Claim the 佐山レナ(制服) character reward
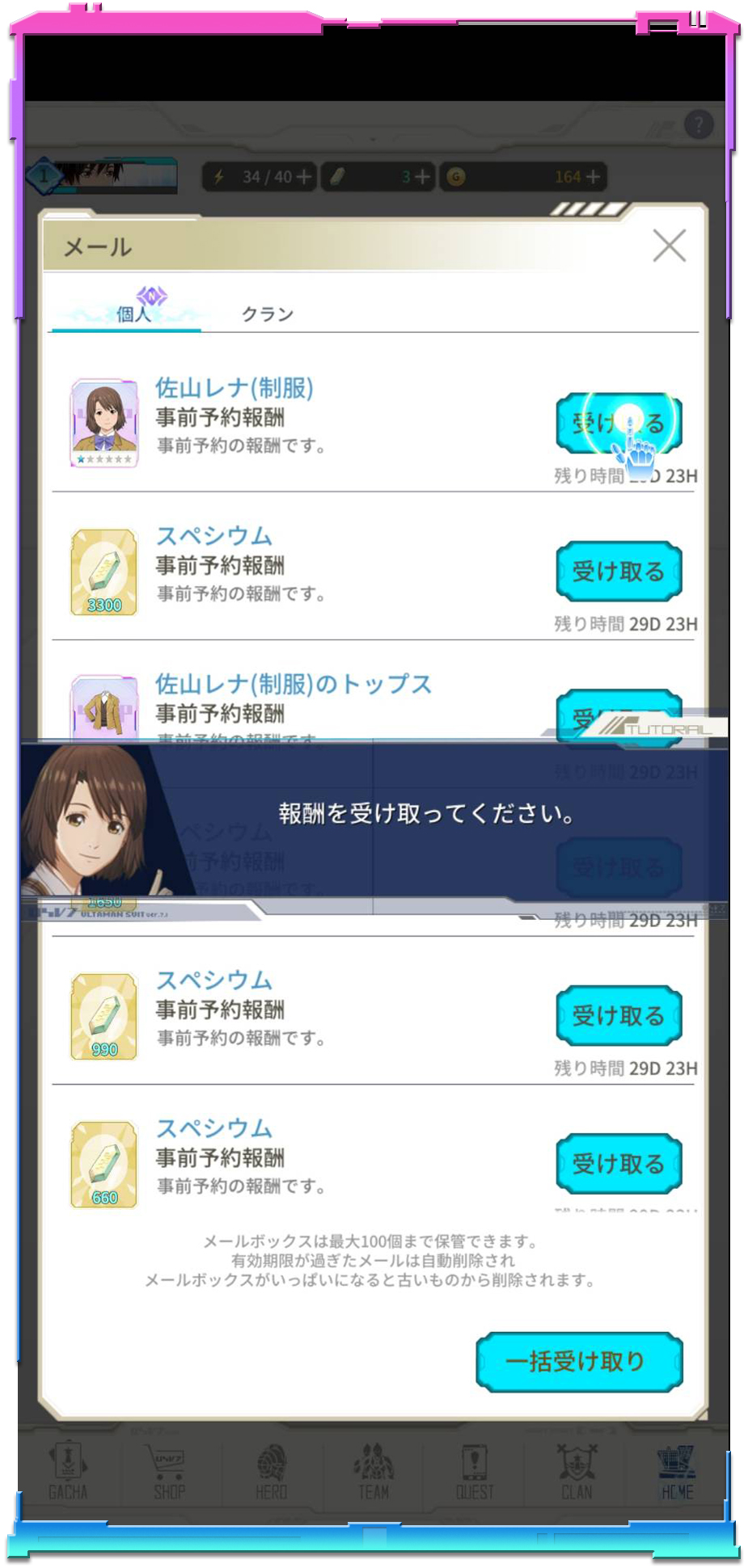 click(x=619, y=423)
